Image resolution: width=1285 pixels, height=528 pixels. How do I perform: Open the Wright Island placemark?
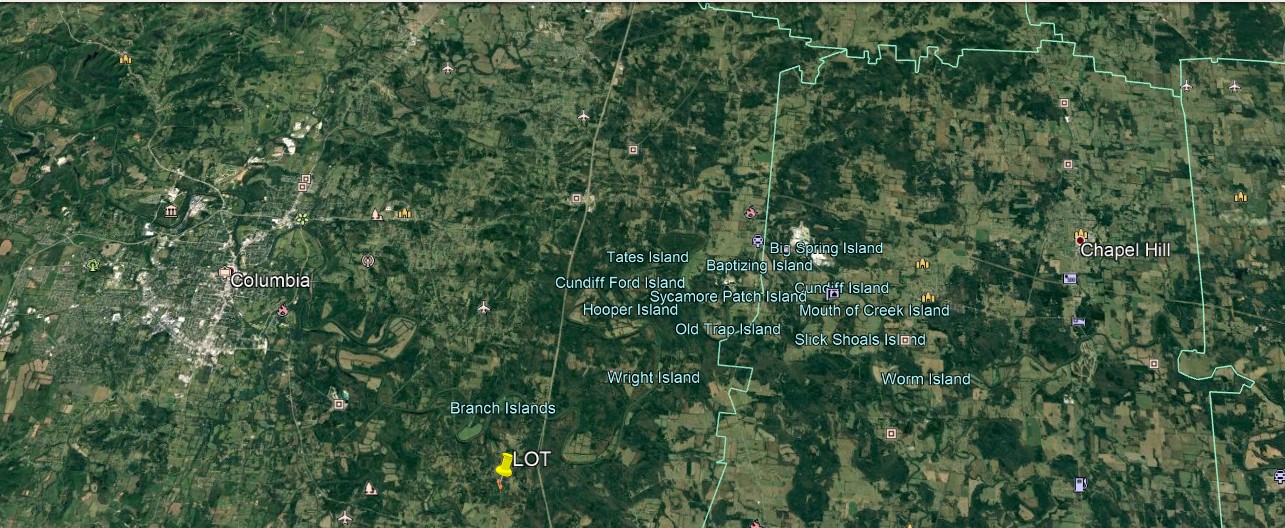pyautogui.click(x=653, y=377)
